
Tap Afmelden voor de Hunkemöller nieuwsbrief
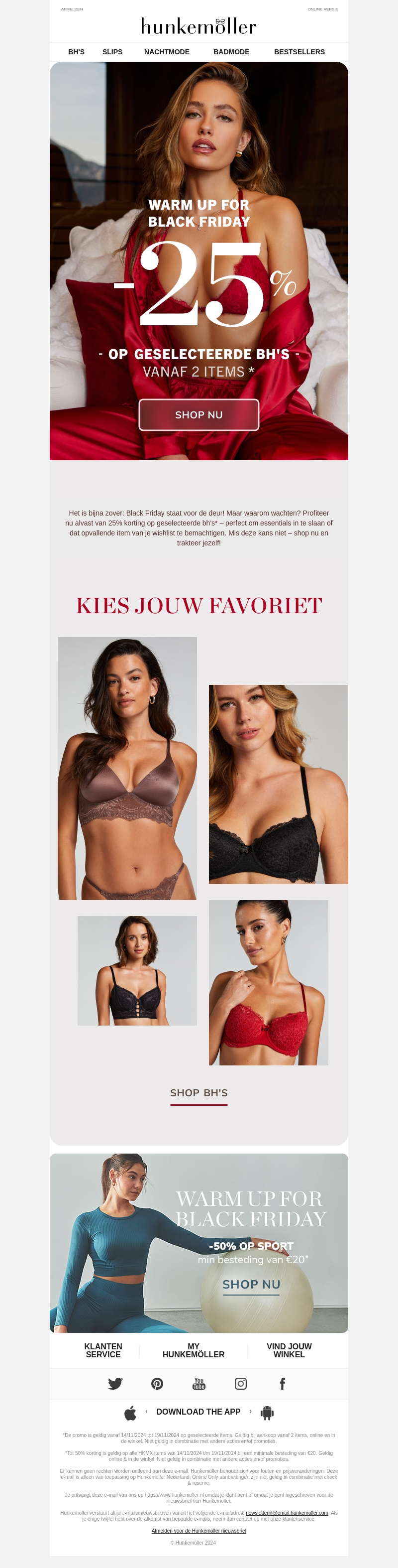[x=199, y=1530]
